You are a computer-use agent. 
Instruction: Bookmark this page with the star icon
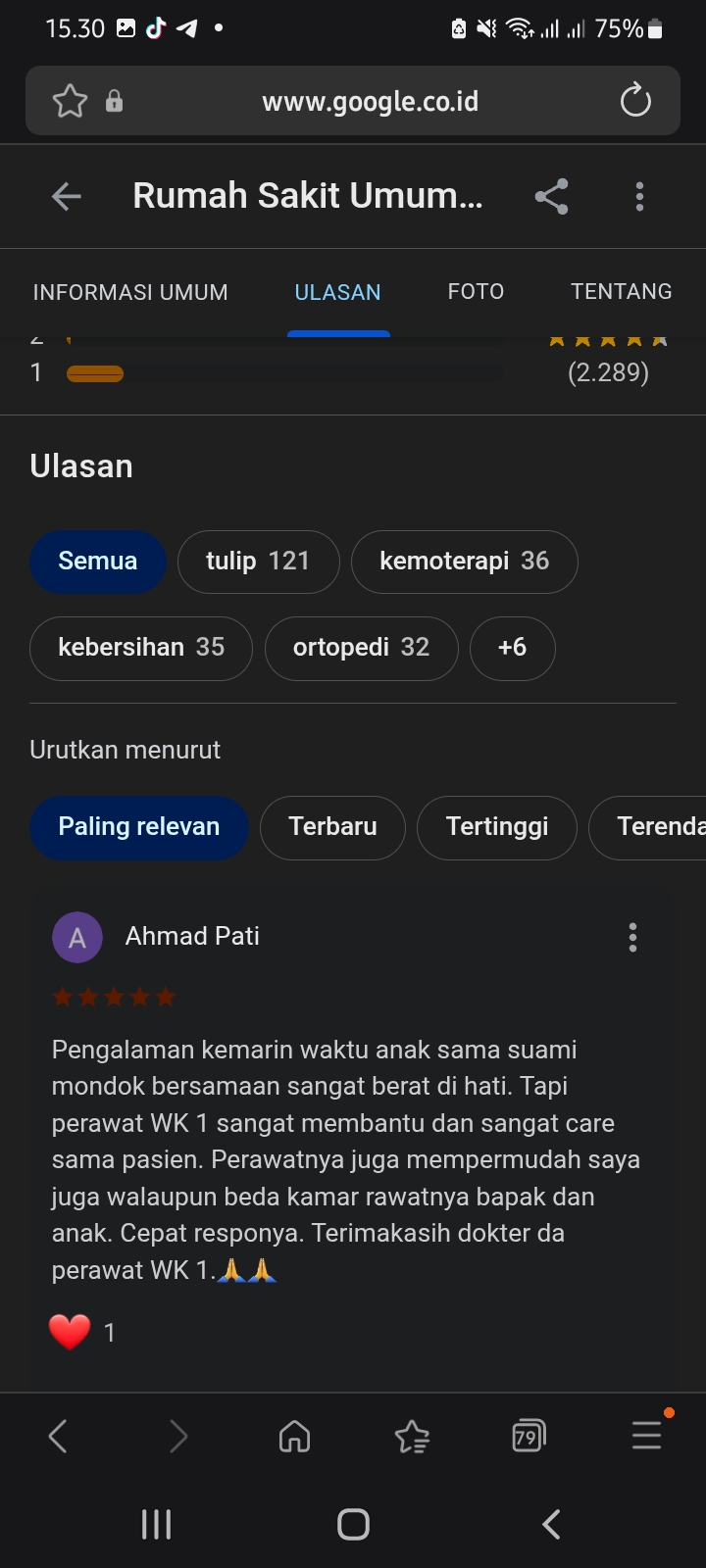tap(70, 100)
